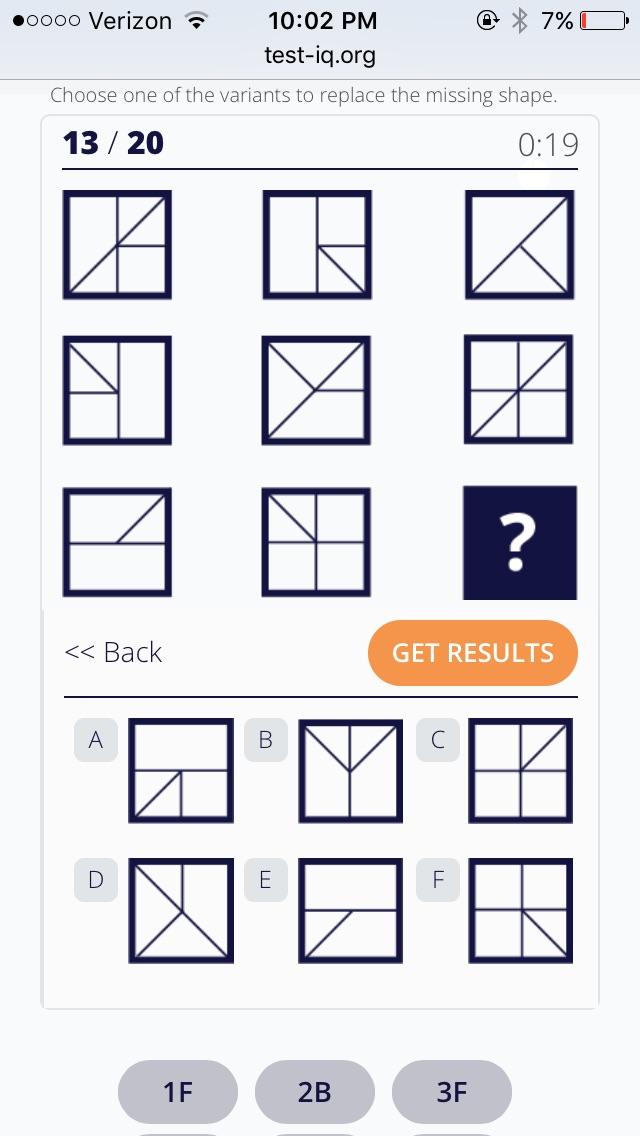Go back with the << Back link
This screenshot has width=640, height=1136.
[113, 652]
